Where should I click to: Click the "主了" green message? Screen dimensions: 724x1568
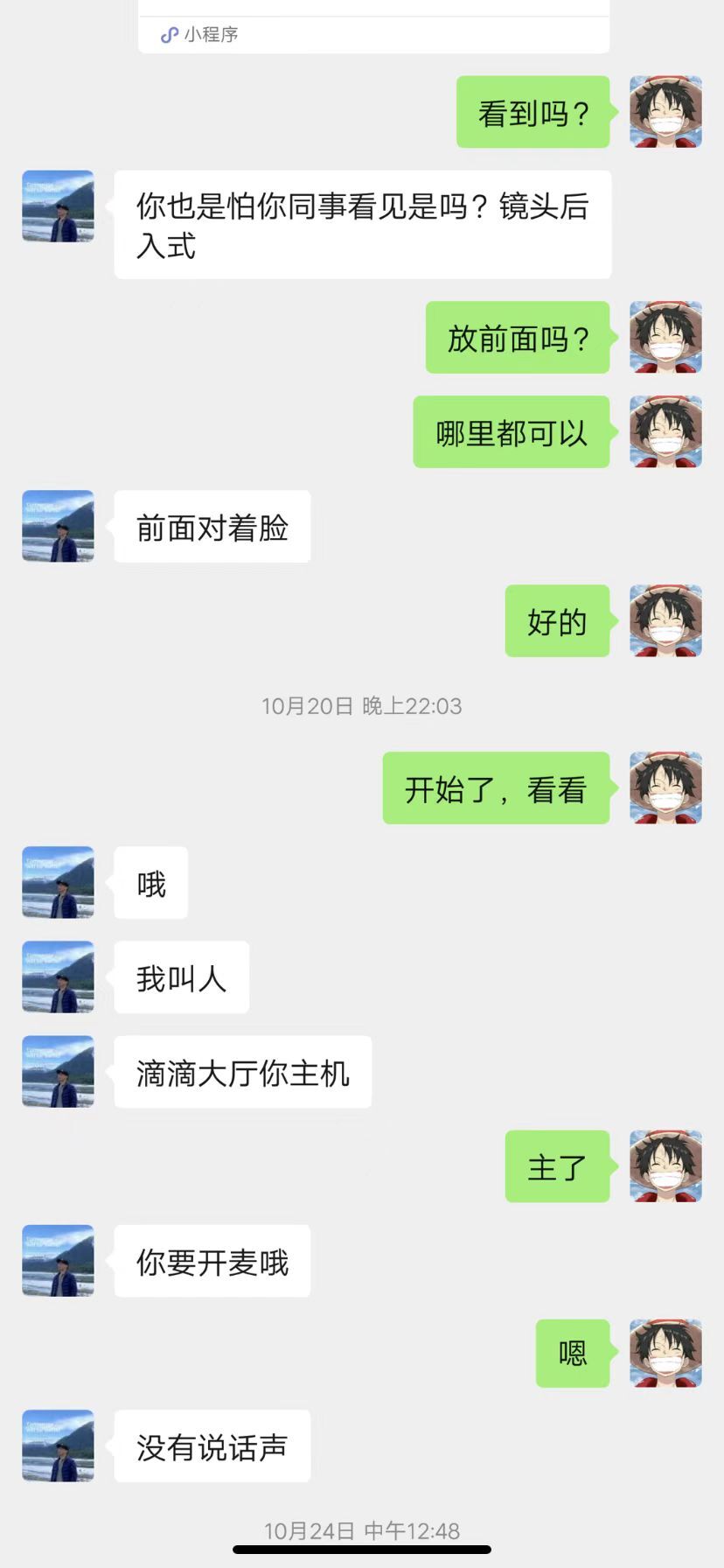(557, 1167)
